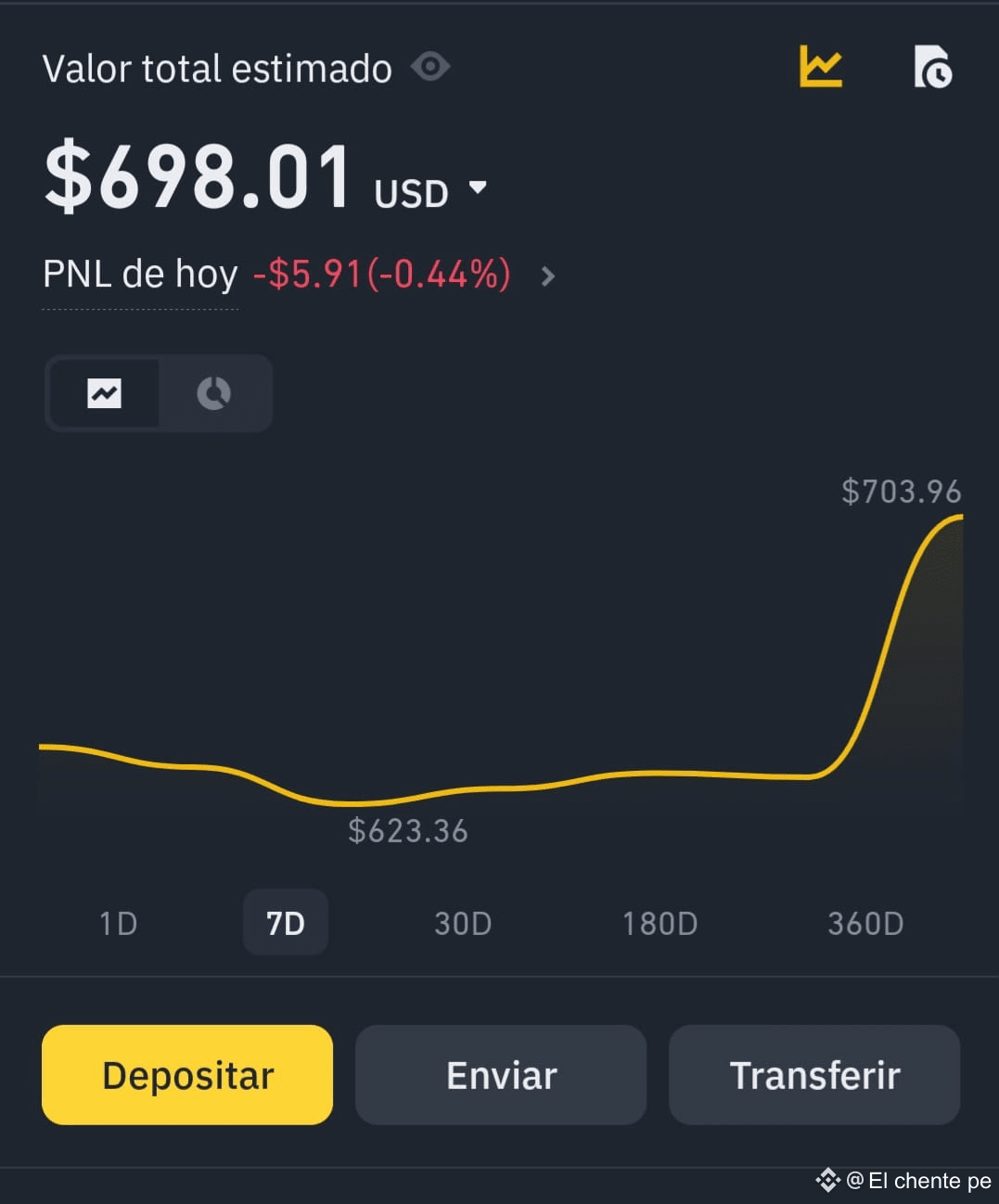
Task: Open the Transferir option
Action: 814,1075
